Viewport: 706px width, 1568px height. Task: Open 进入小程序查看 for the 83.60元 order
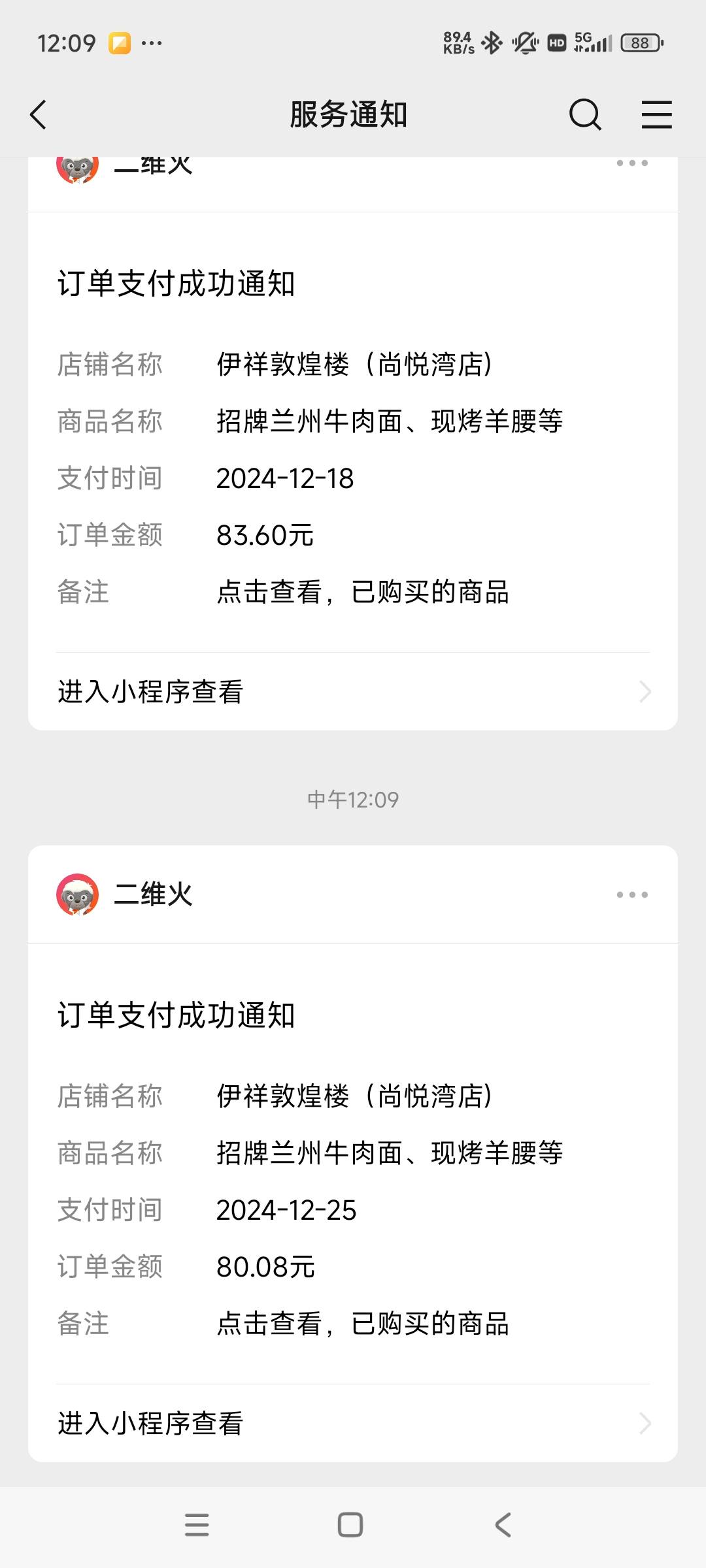coord(353,691)
